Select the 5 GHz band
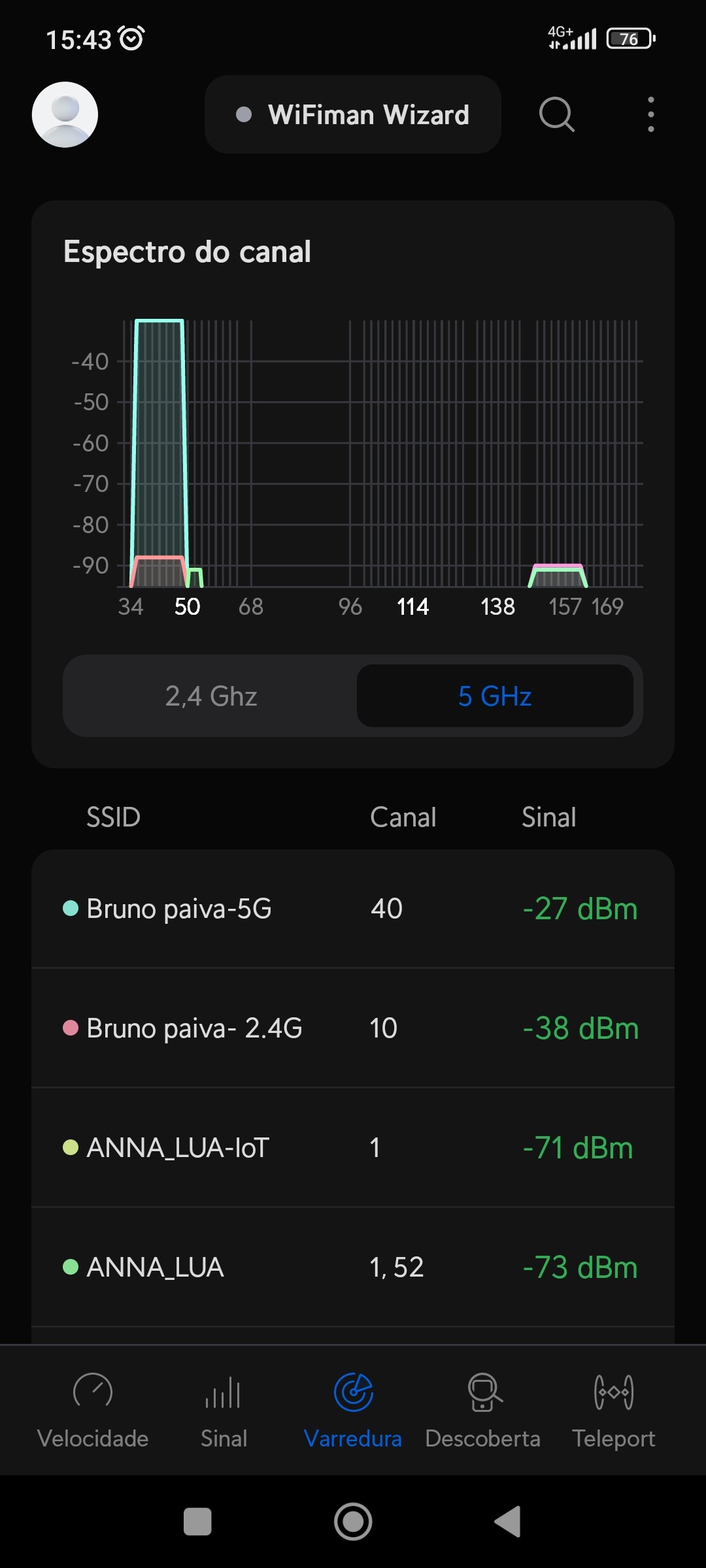The image size is (706, 1568). point(495,696)
